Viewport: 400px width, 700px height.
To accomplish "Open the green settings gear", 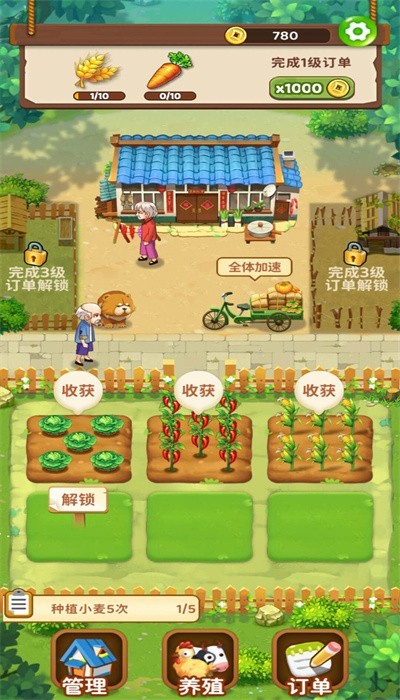I will [x=357, y=31].
